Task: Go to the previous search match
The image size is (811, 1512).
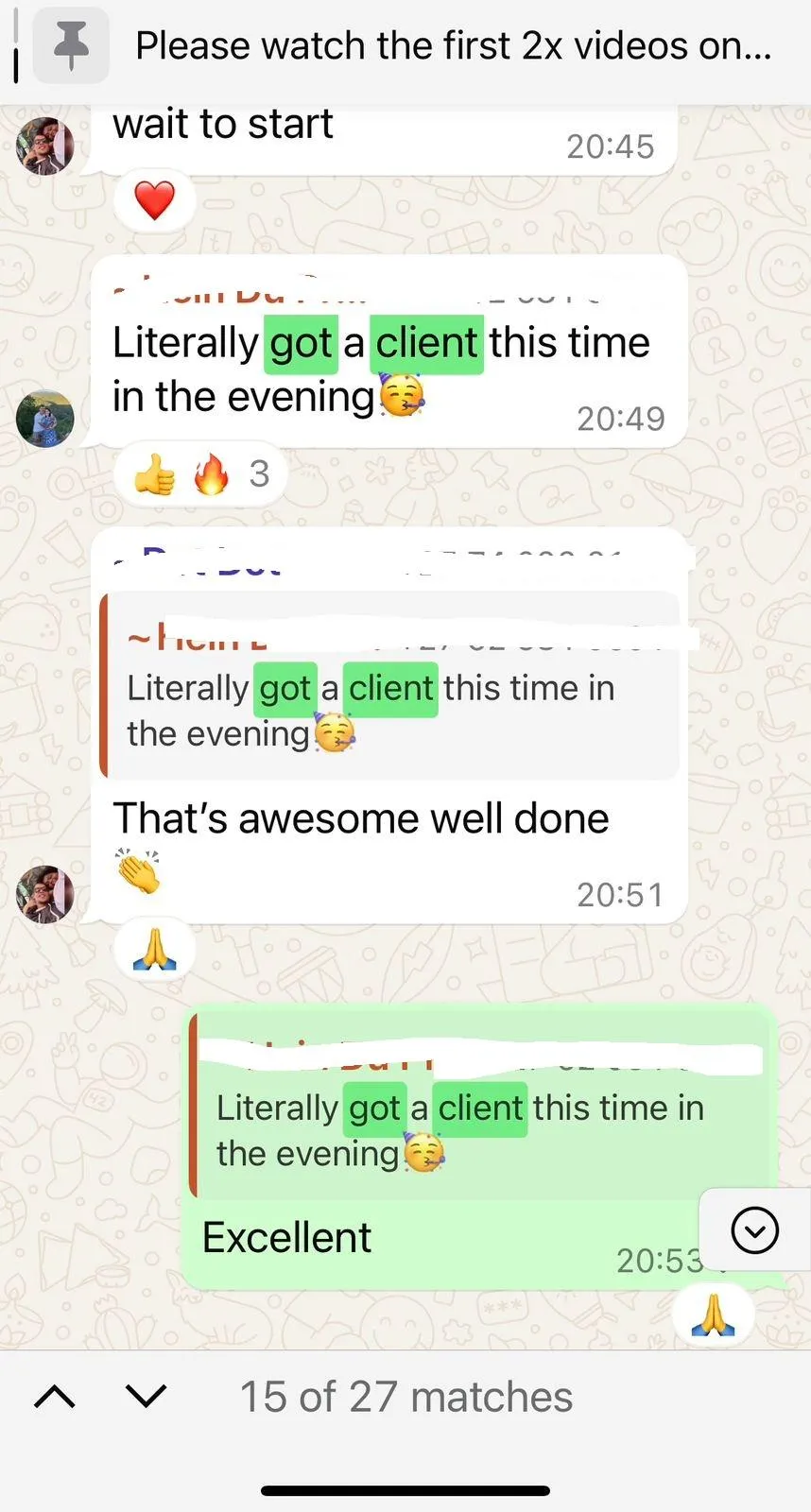Action: tap(55, 1397)
